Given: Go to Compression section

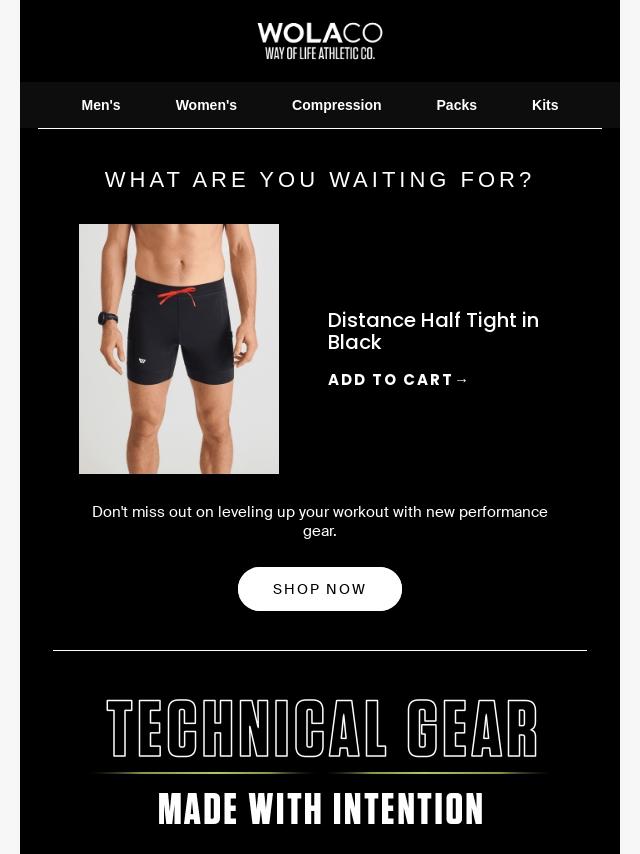Looking at the screenshot, I should [x=336, y=105].
